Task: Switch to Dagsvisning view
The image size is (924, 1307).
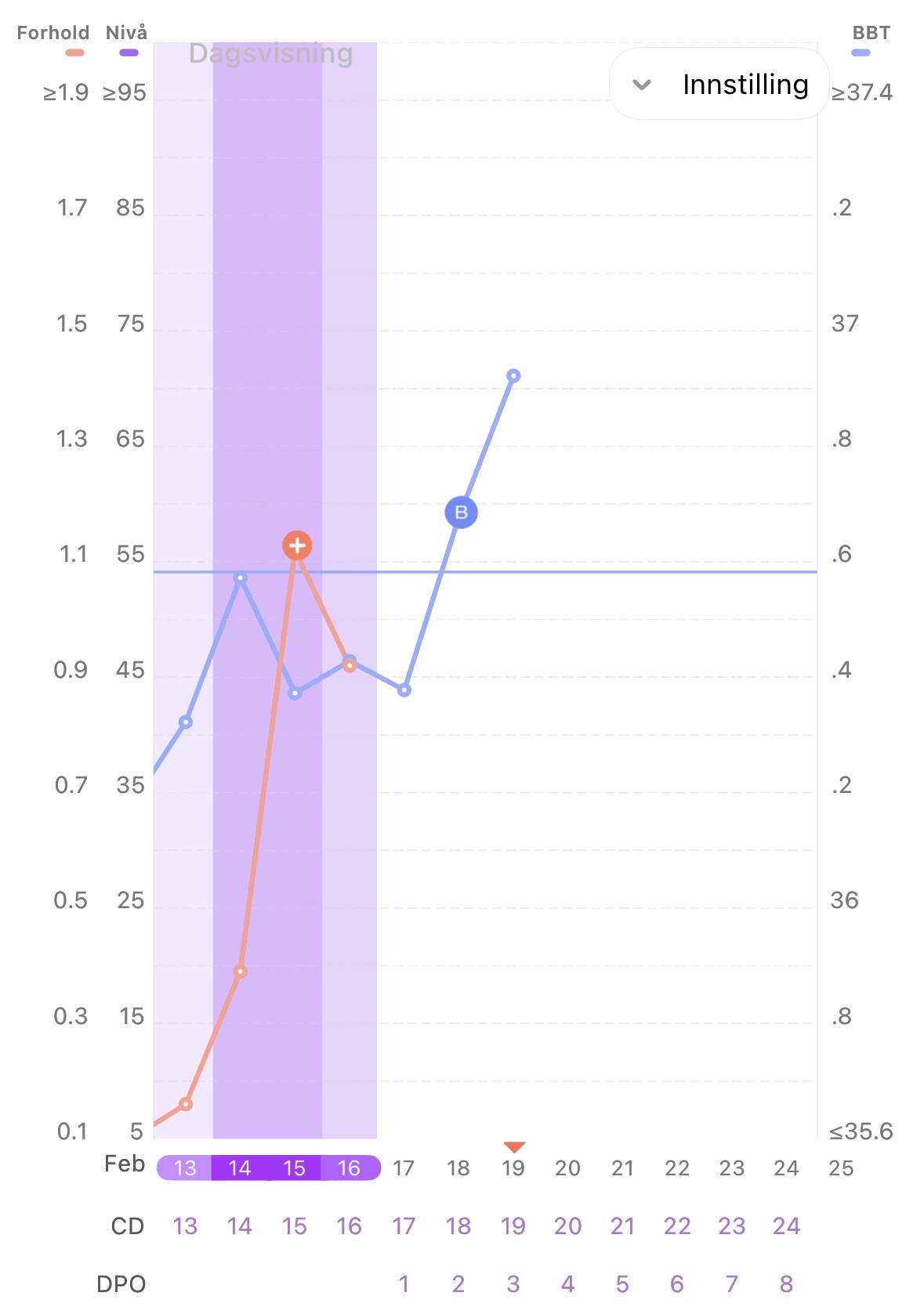Action: (x=270, y=53)
